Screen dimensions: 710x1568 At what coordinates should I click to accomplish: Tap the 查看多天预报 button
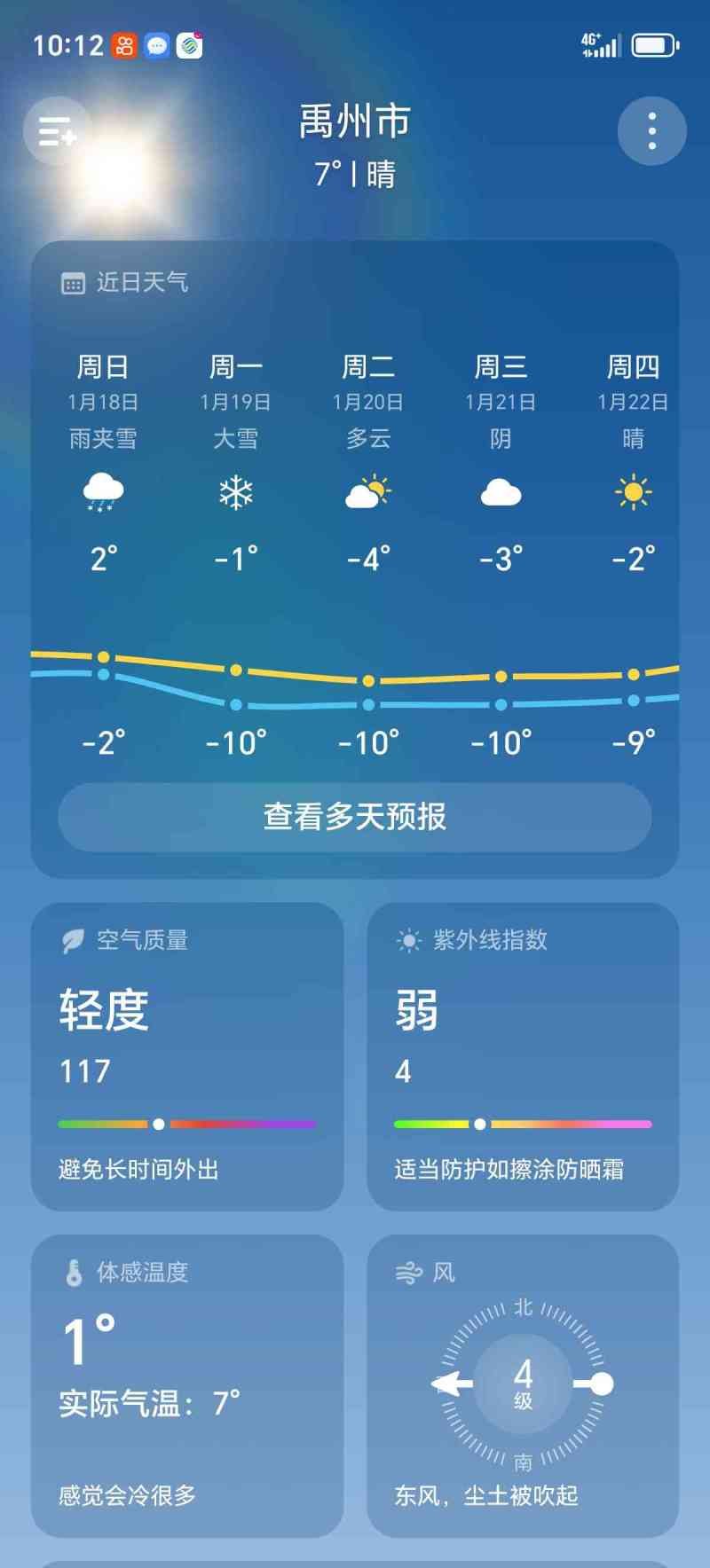(355, 817)
